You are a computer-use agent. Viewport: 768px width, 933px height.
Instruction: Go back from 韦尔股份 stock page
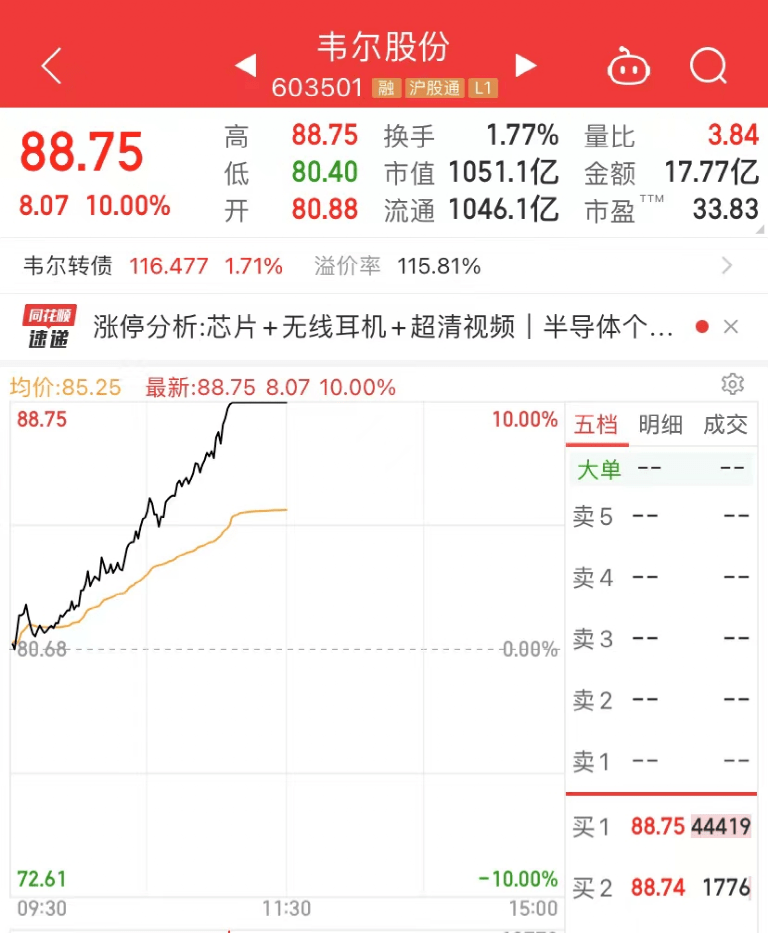(x=51, y=66)
